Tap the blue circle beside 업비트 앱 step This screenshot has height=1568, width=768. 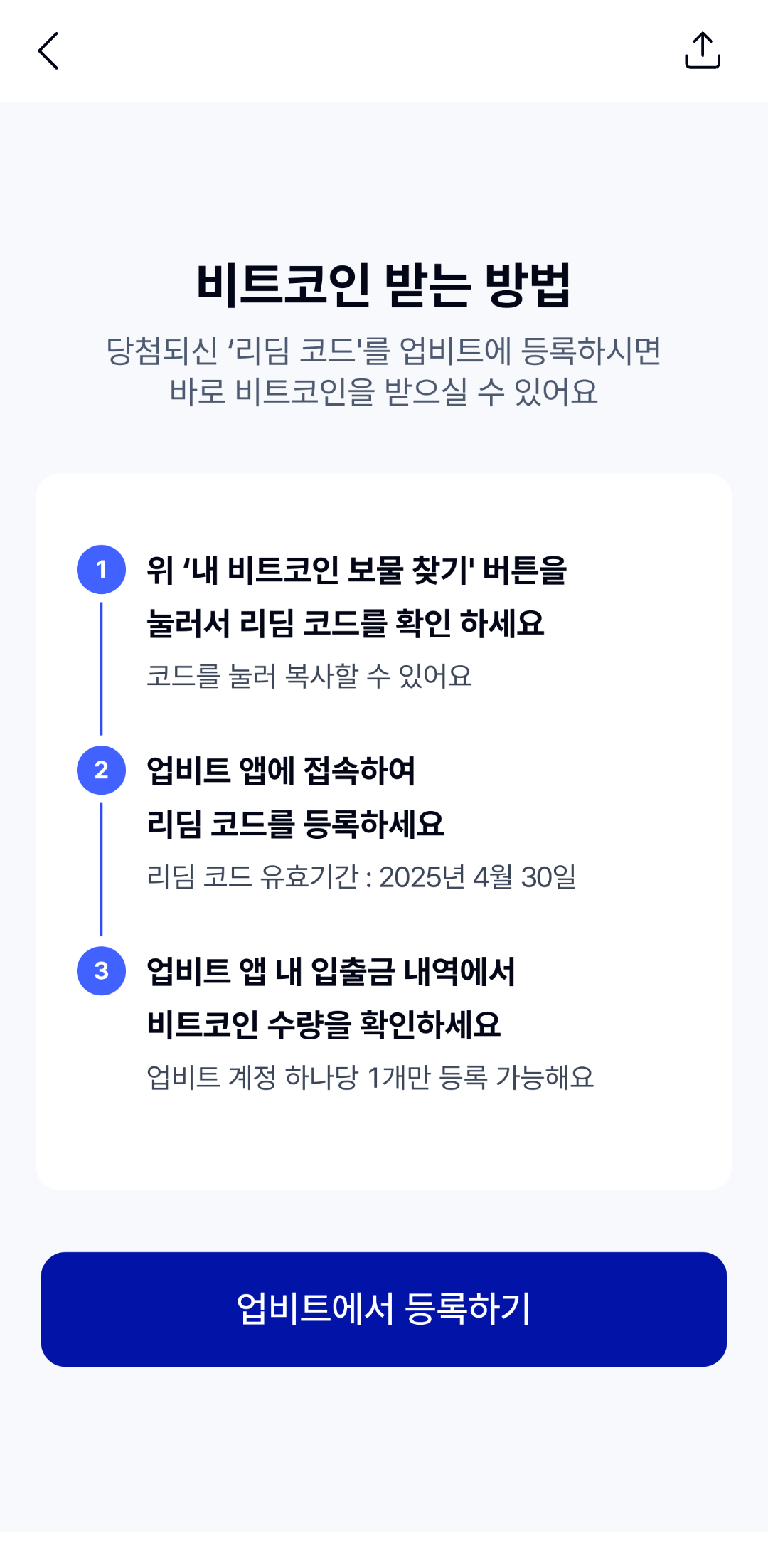pyautogui.click(x=101, y=770)
